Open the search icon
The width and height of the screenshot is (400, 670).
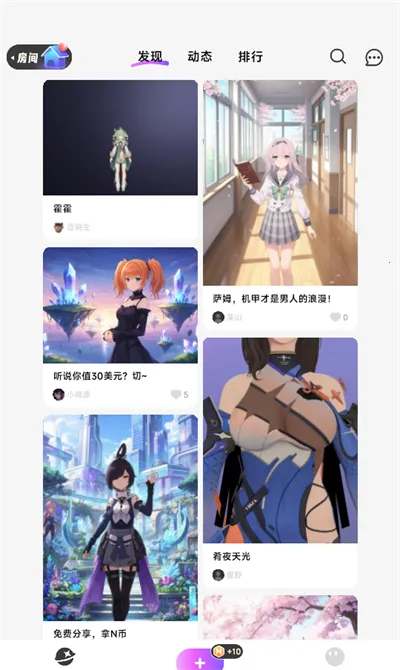click(x=338, y=56)
